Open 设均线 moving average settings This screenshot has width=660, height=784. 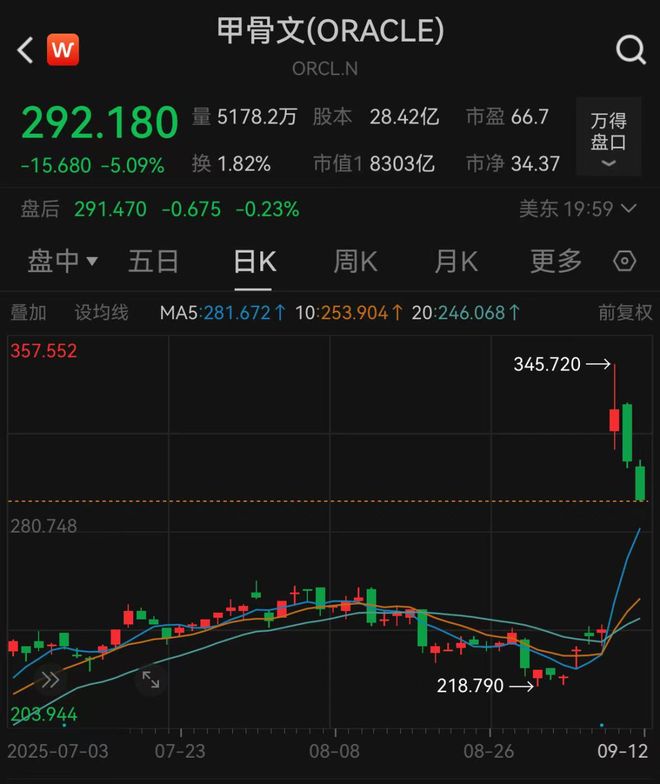click(x=102, y=313)
